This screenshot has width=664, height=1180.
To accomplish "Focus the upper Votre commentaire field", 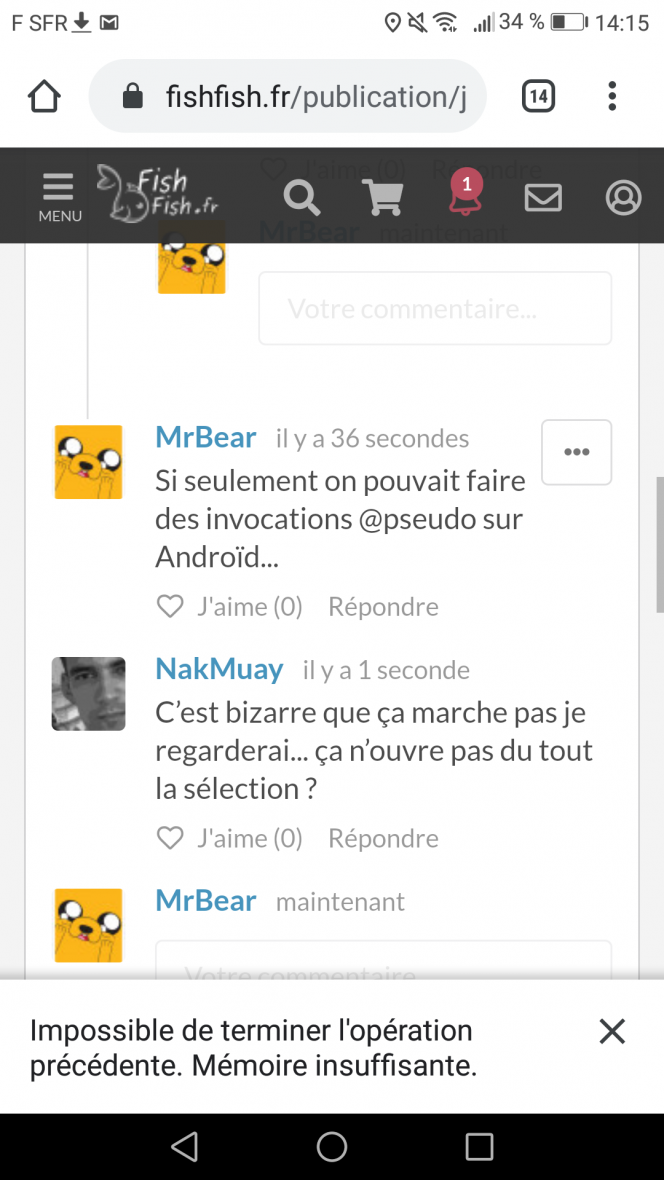I will coord(435,308).
